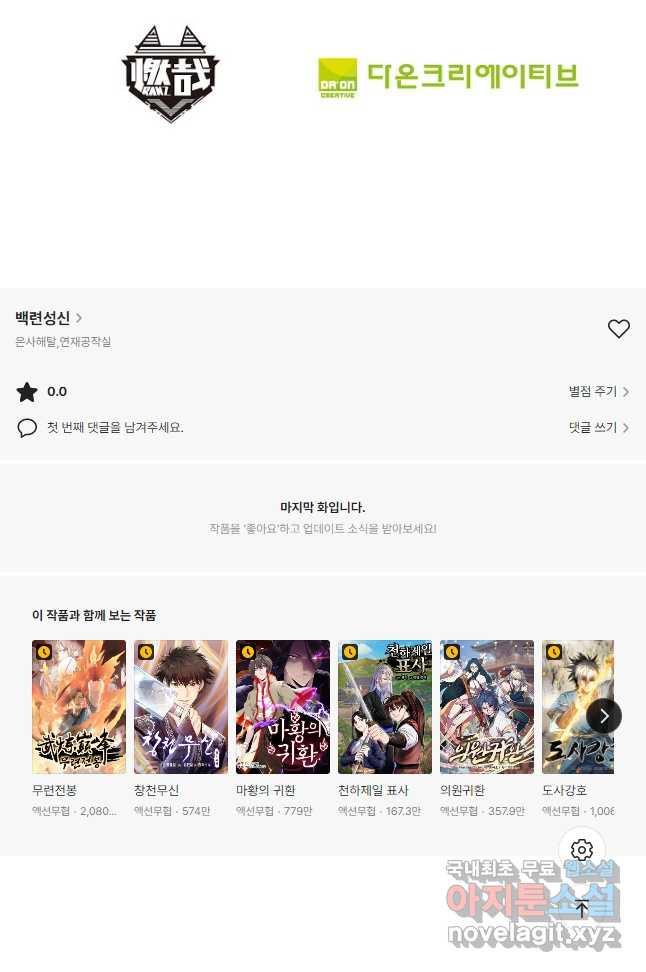Open the viewer settings gear
Screen dimensions: 646x972
coord(582,851)
